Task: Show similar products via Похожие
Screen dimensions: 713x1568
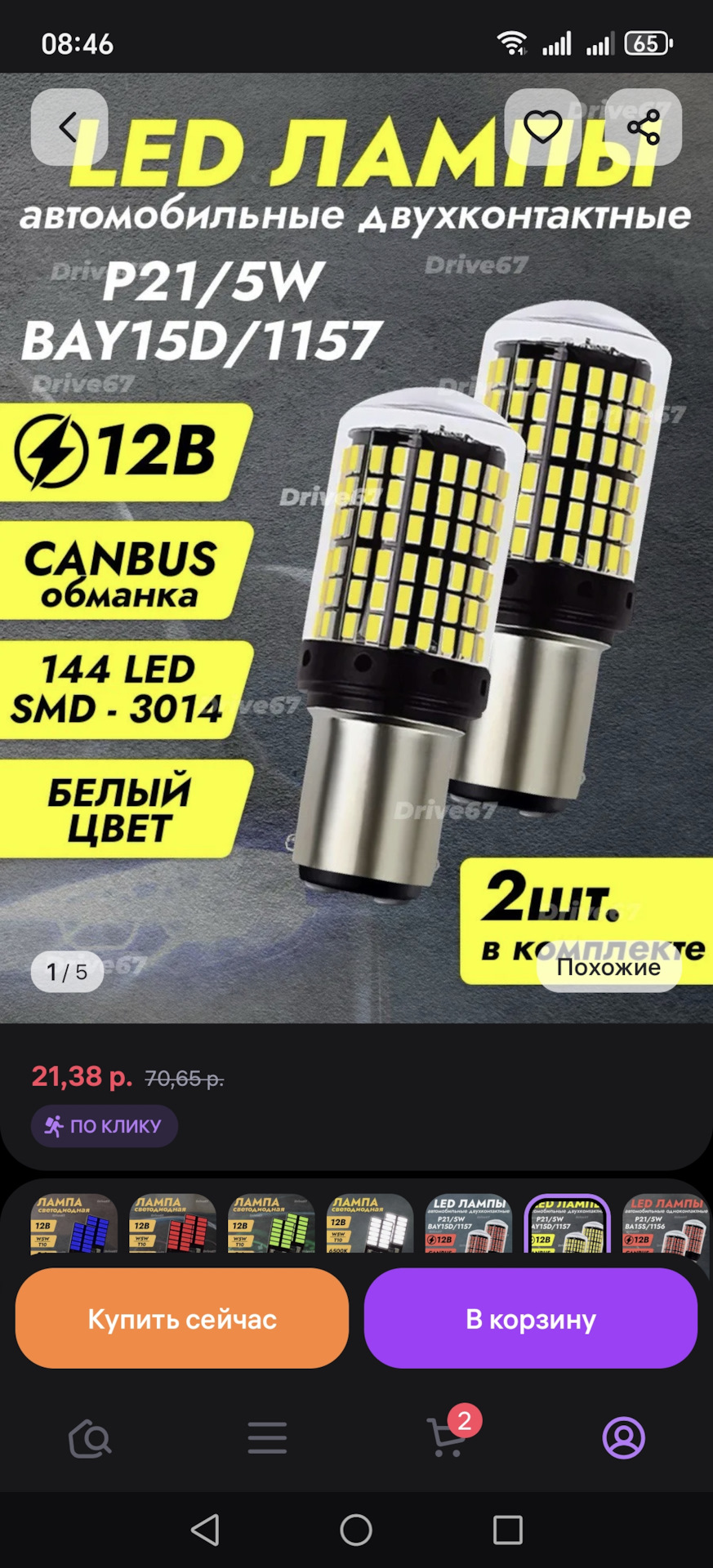Action: coord(608,968)
